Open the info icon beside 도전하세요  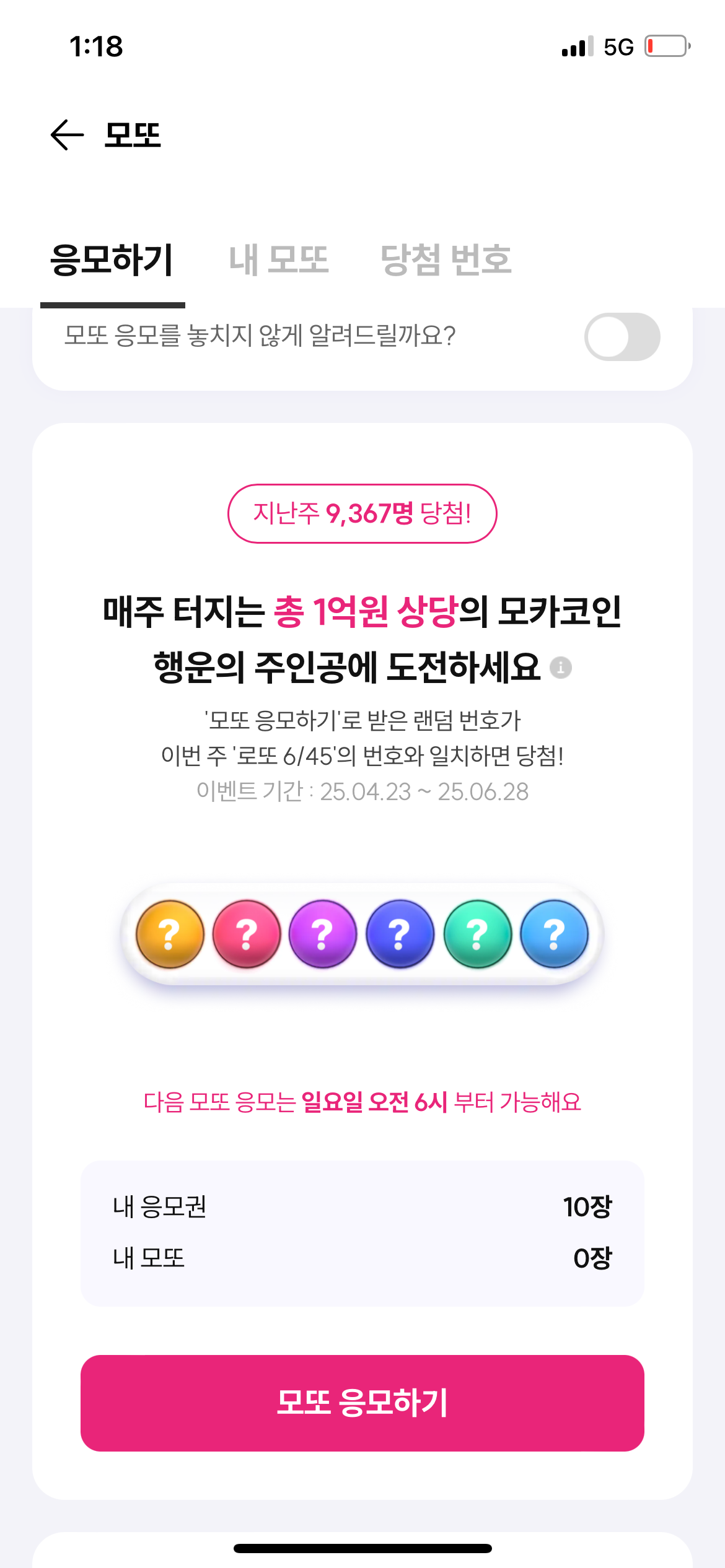(x=561, y=668)
